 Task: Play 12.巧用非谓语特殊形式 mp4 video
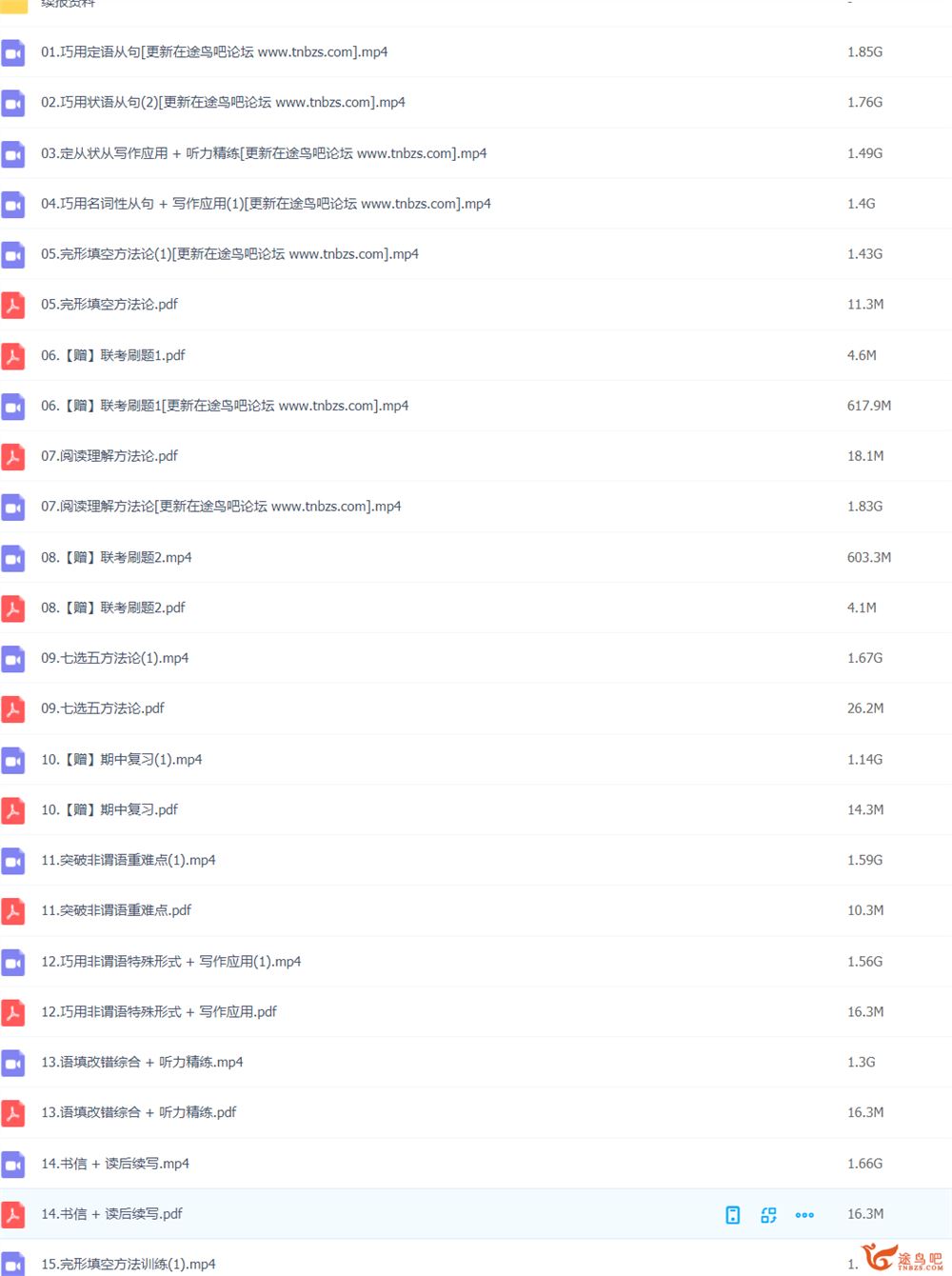pos(170,962)
